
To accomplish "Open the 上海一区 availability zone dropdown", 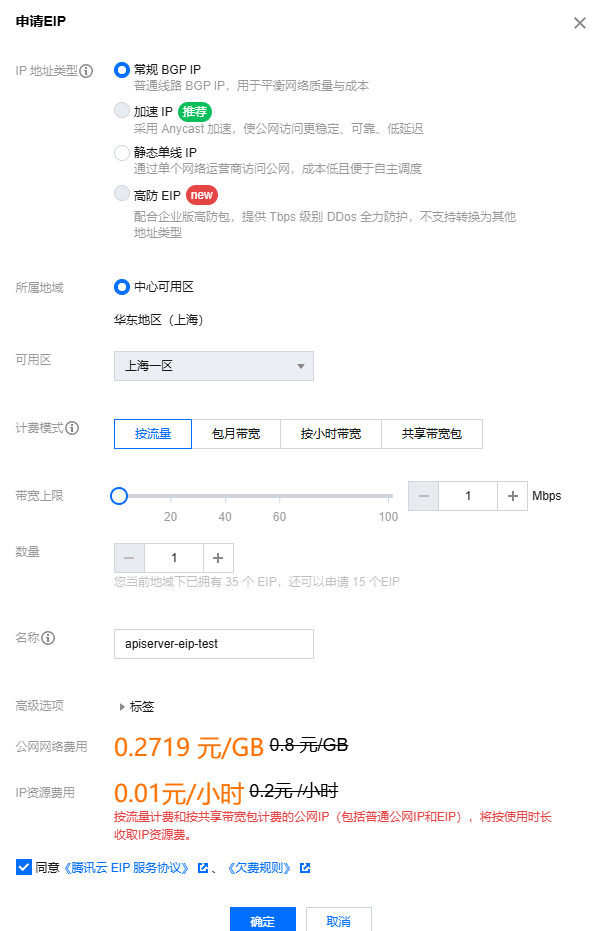I will coord(214,366).
